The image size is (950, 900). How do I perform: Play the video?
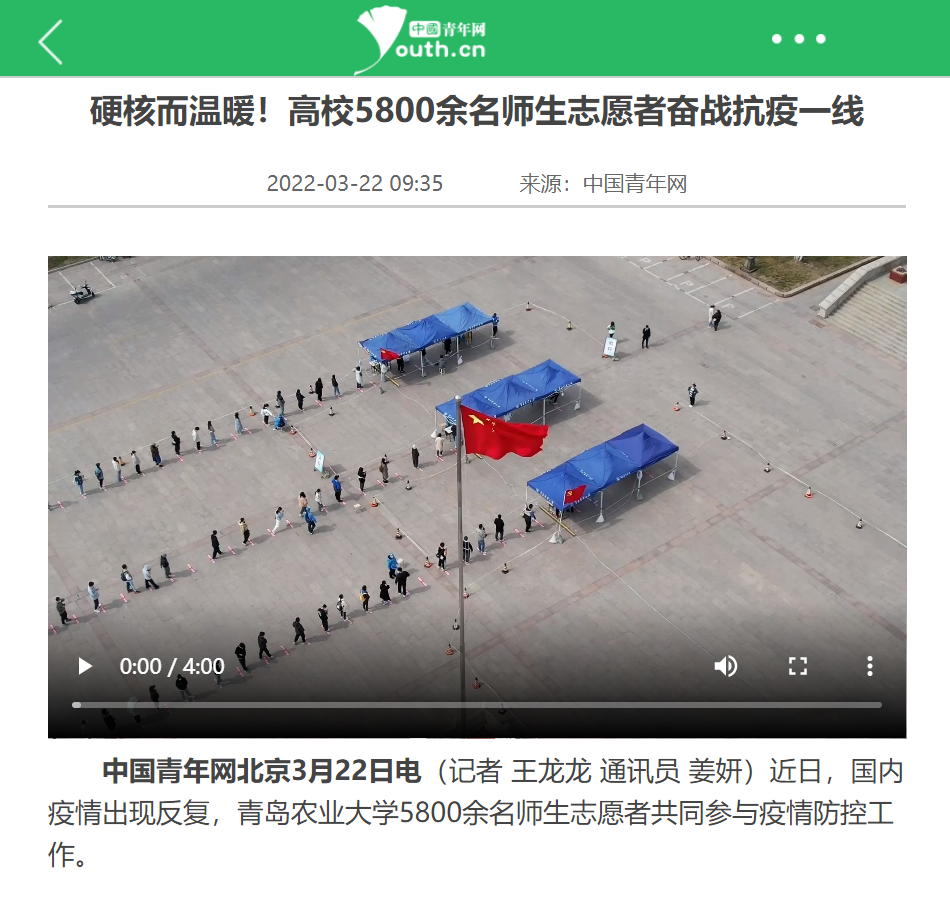click(85, 666)
